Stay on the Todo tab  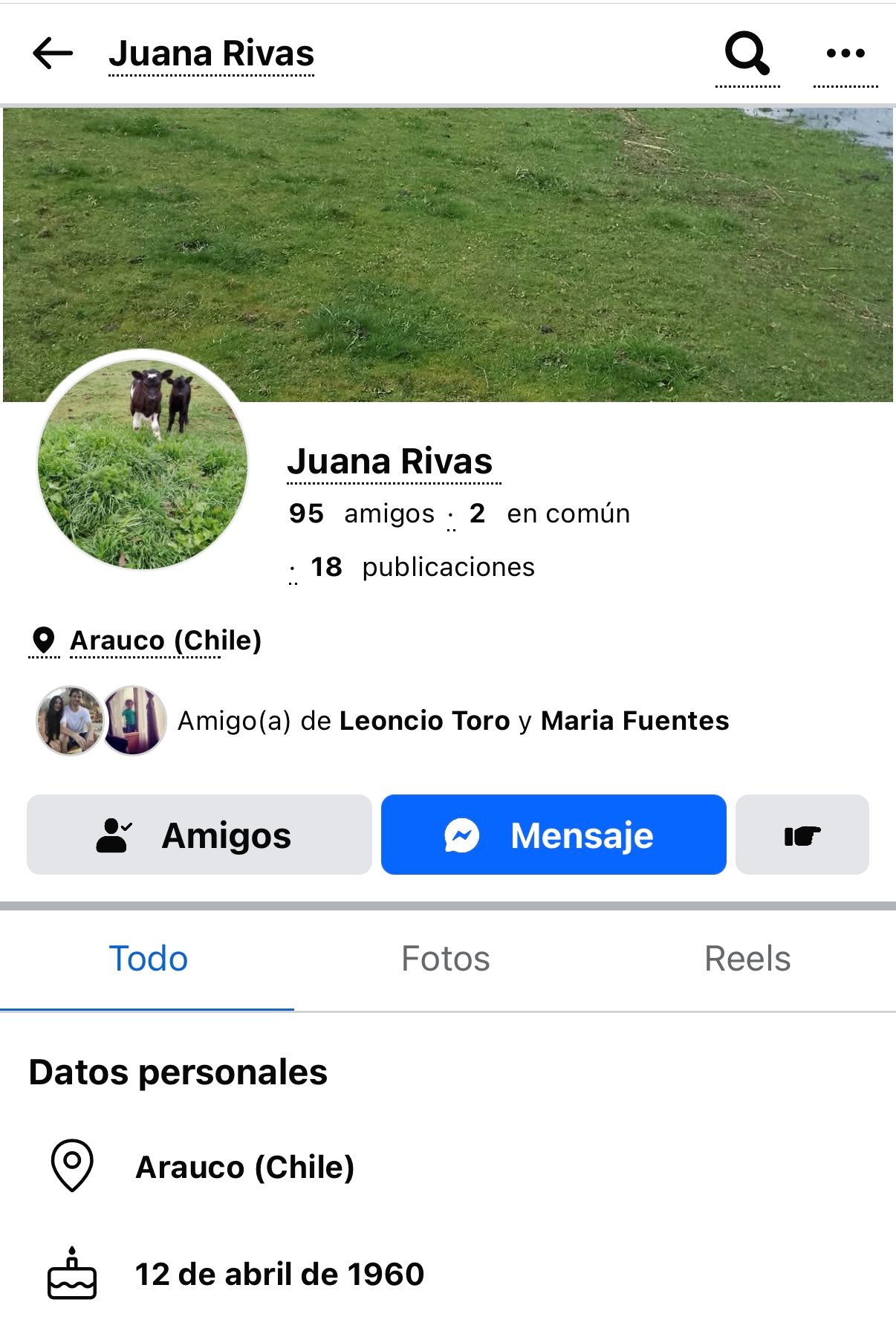point(148,959)
